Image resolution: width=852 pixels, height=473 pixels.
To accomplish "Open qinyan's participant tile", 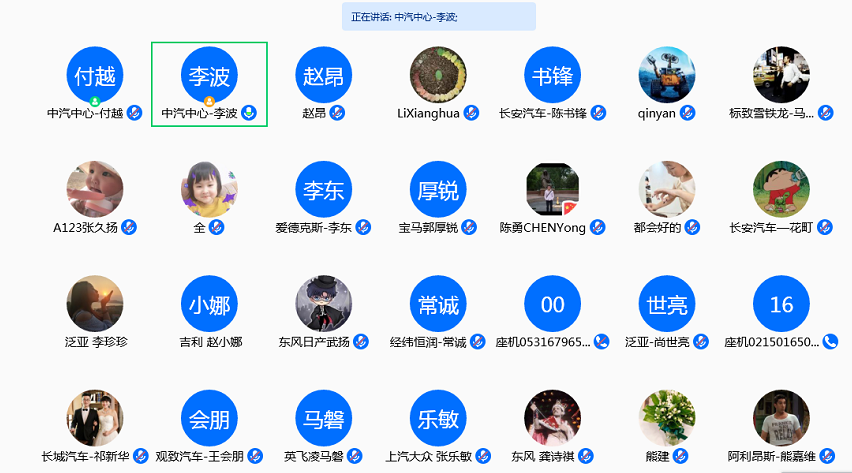I will 667,76.
